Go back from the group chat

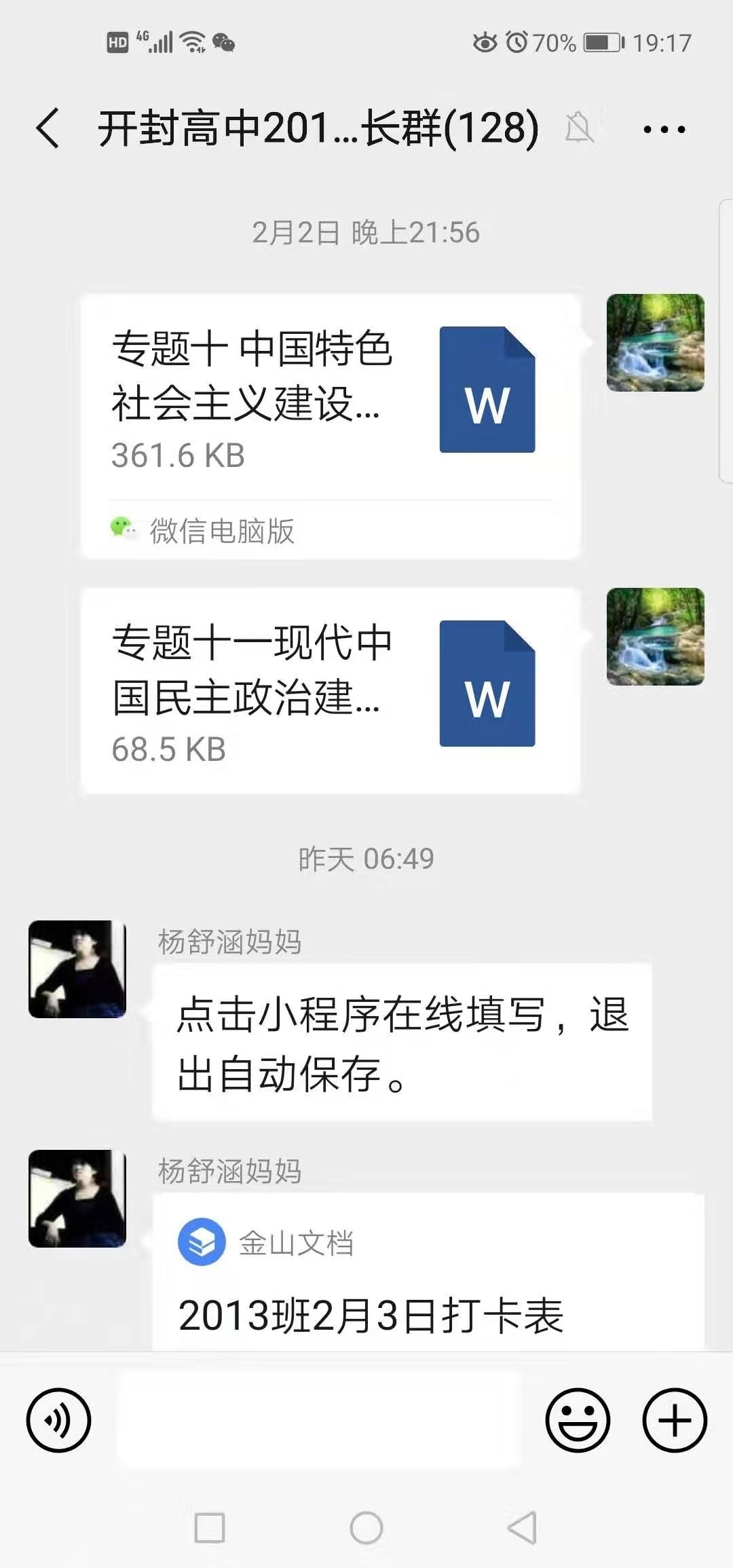click(x=48, y=128)
